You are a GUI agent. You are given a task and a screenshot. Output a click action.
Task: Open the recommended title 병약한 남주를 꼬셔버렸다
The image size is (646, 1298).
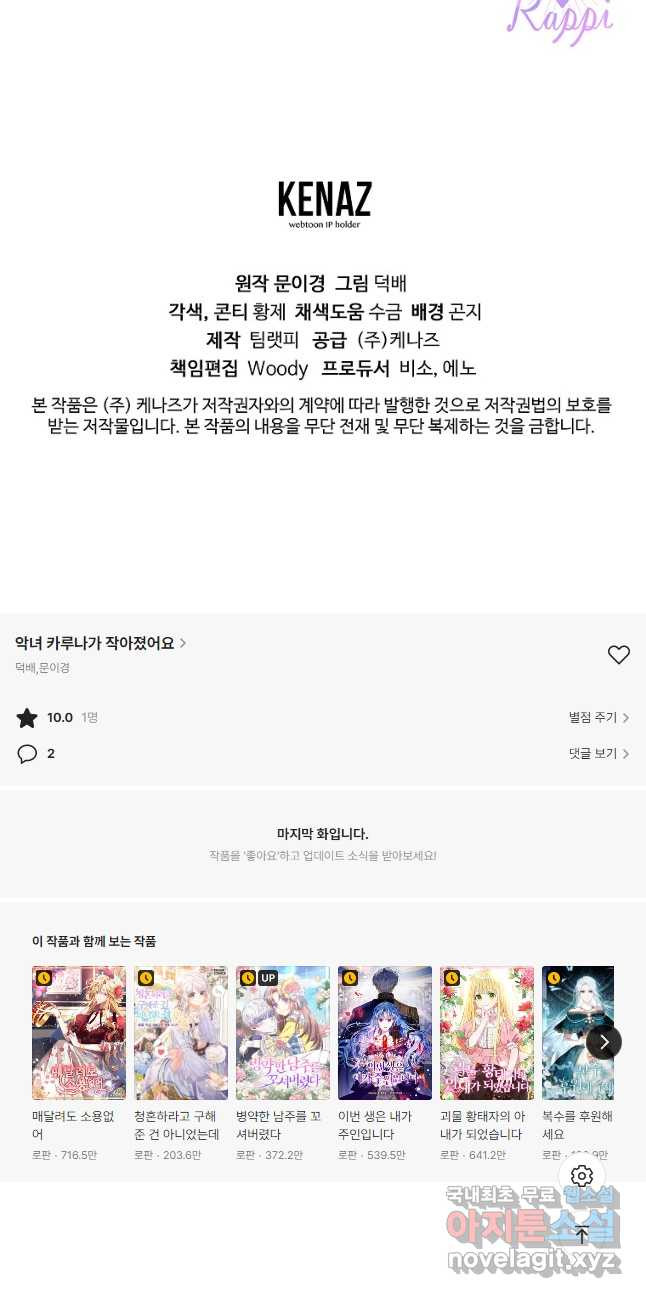(283, 1034)
